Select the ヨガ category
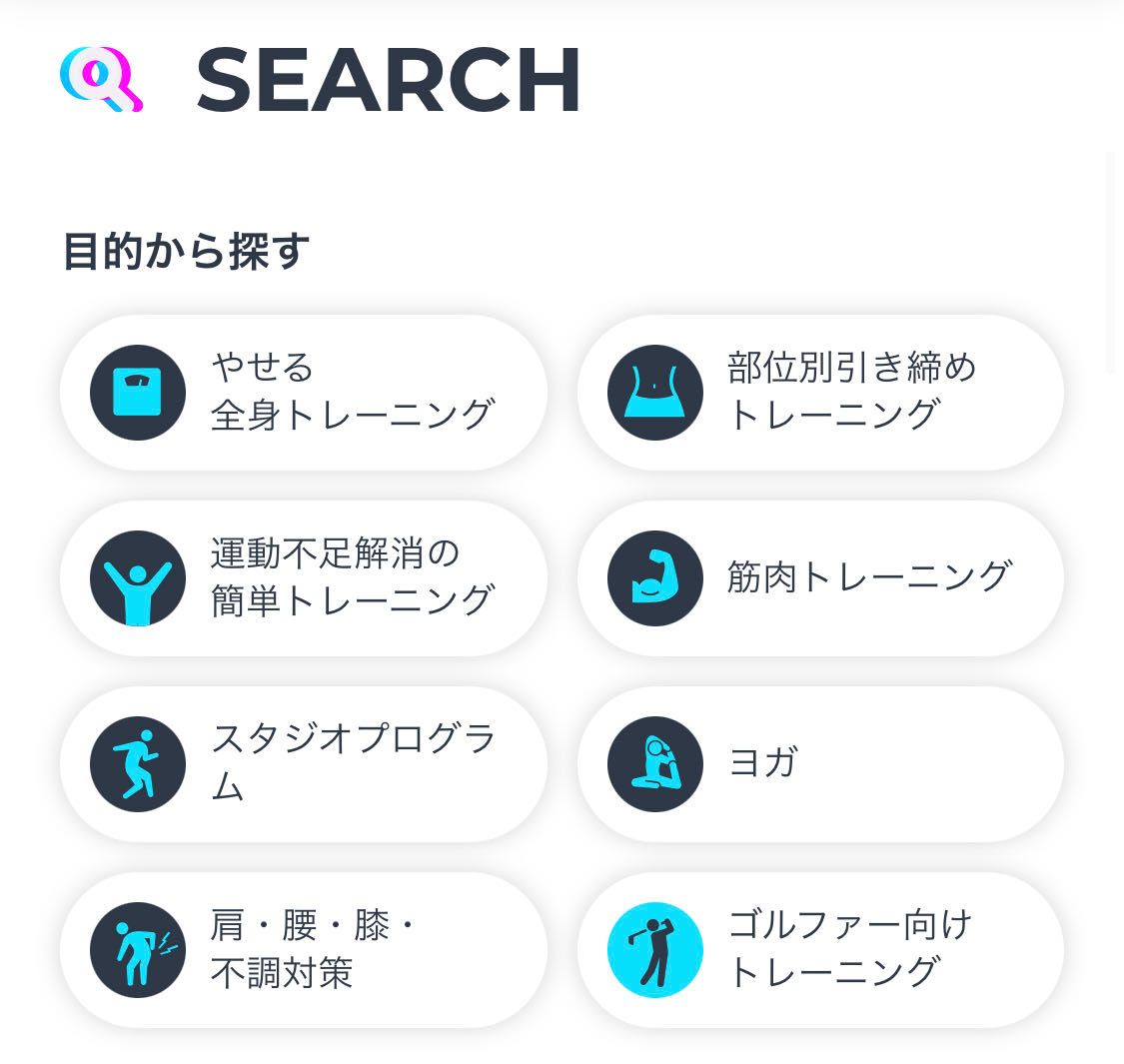Image resolution: width=1124 pixels, height=1064 pixels. [x=820, y=764]
